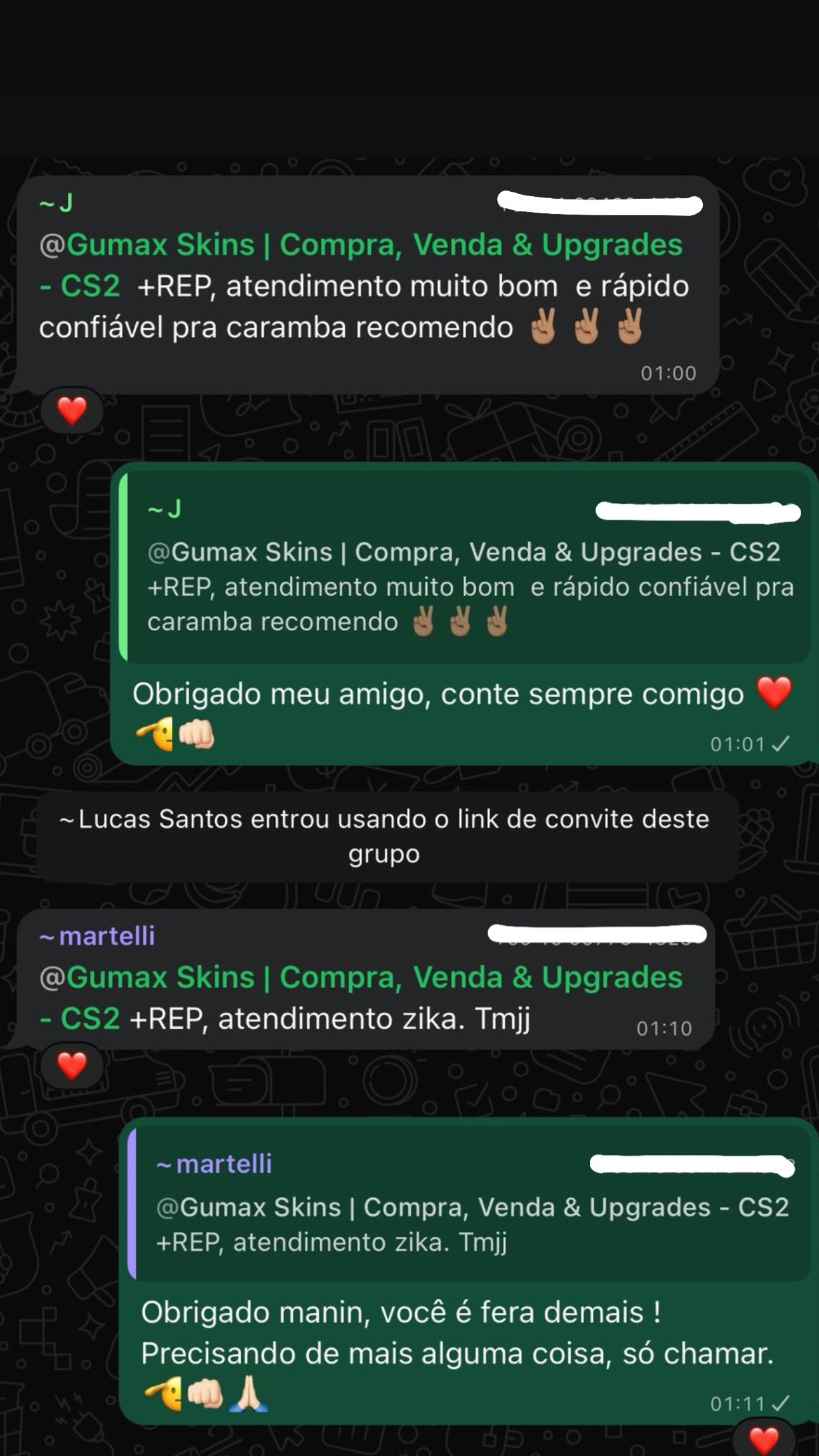Open the heart reaction under martelli's 01:10 message

72,1065
